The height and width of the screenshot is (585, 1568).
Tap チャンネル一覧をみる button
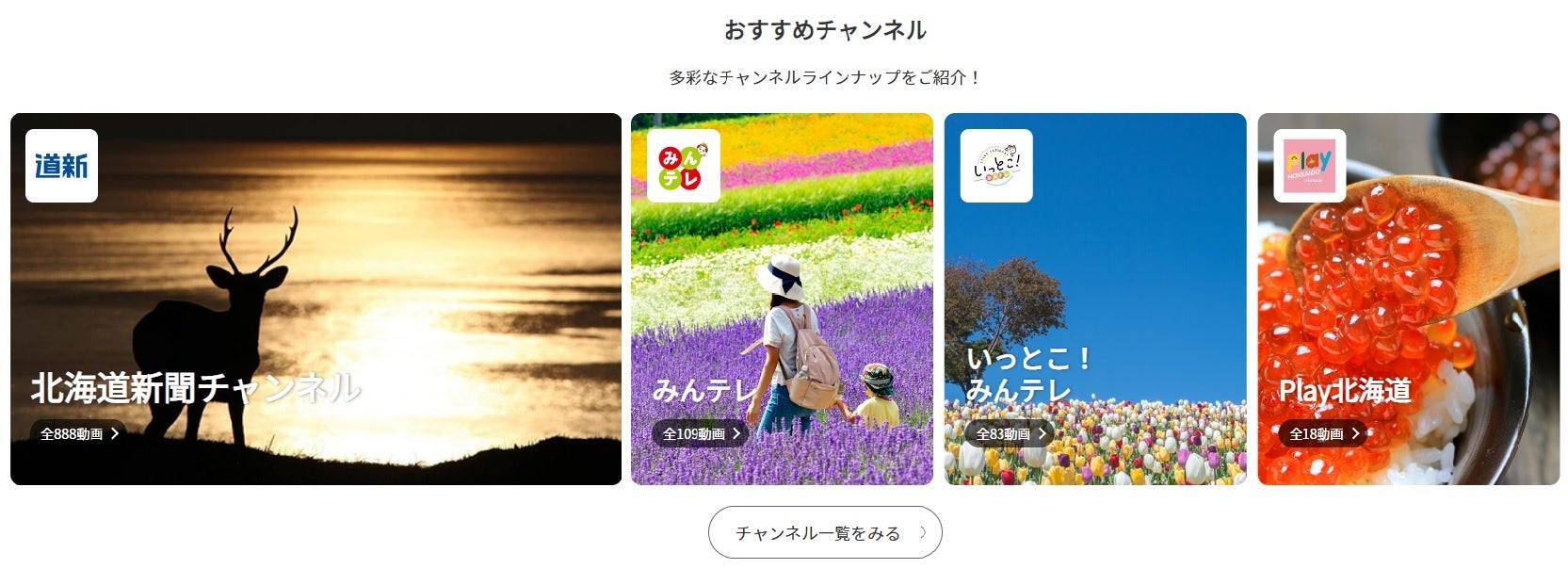[x=824, y=532]
